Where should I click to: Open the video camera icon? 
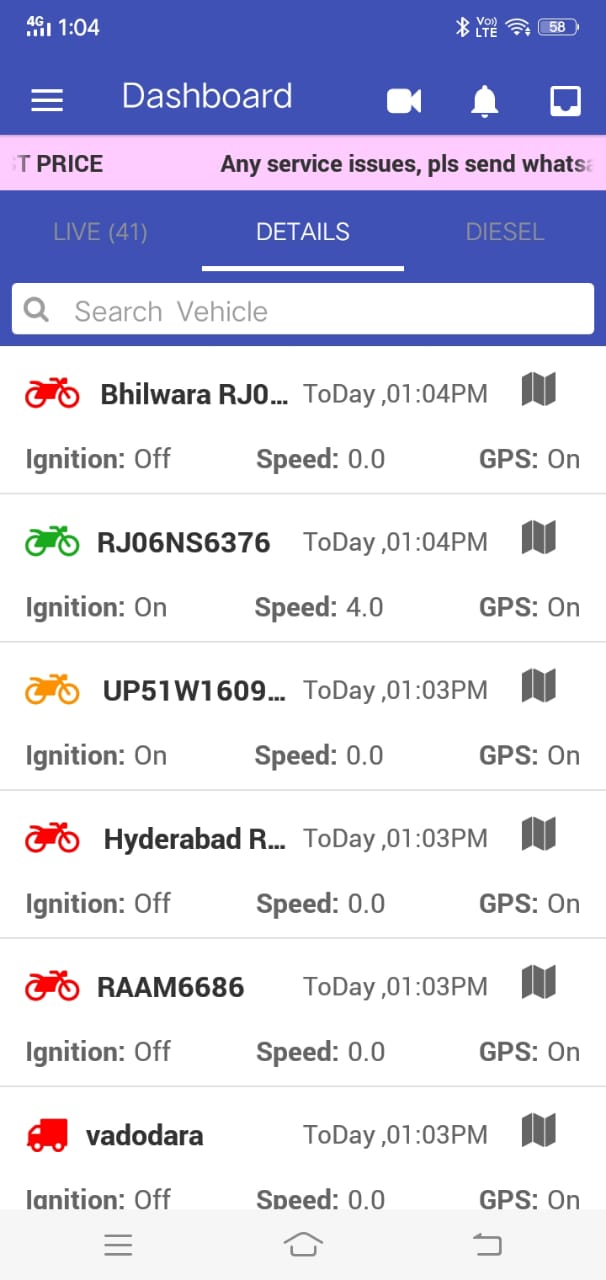click(x=404, y=101)
